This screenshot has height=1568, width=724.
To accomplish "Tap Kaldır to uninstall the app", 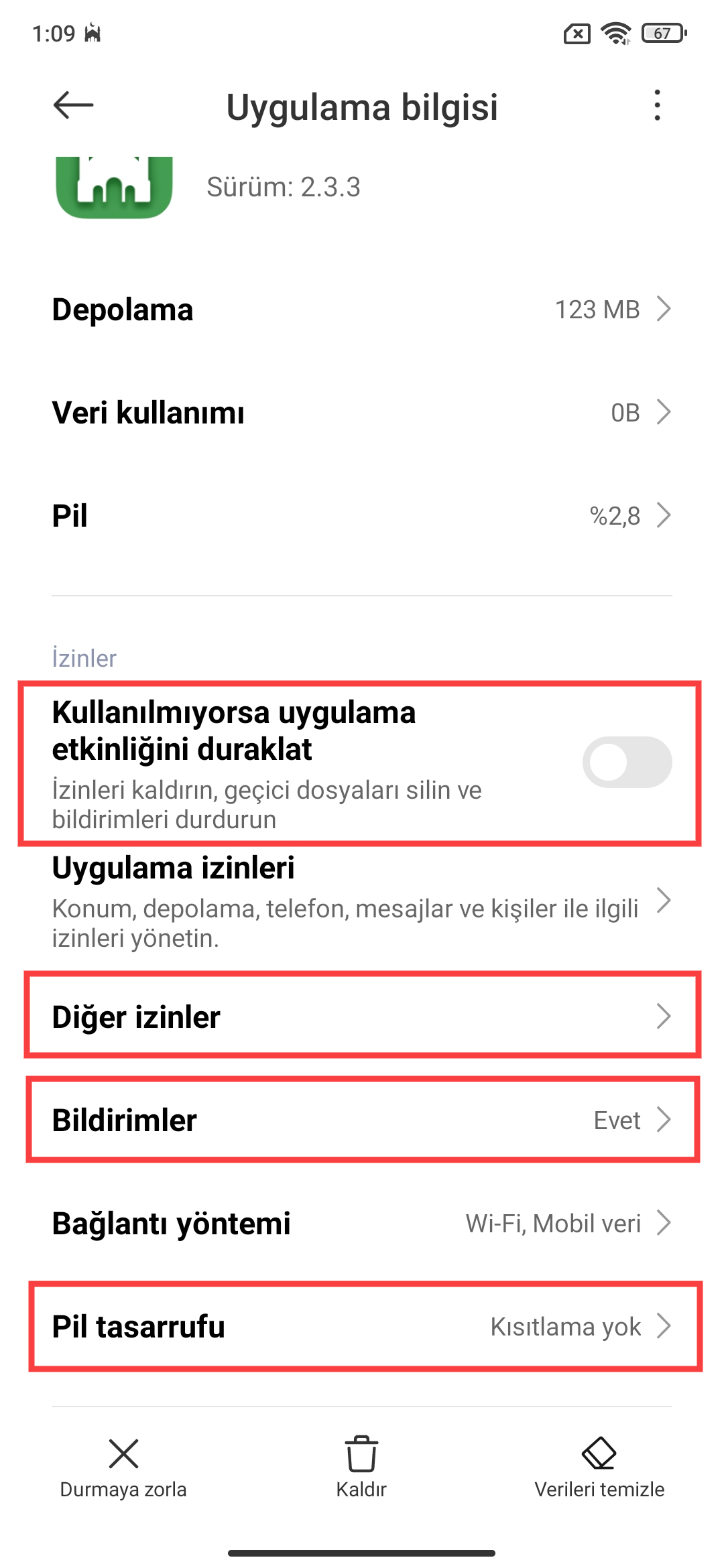I will coord(361,1467).
